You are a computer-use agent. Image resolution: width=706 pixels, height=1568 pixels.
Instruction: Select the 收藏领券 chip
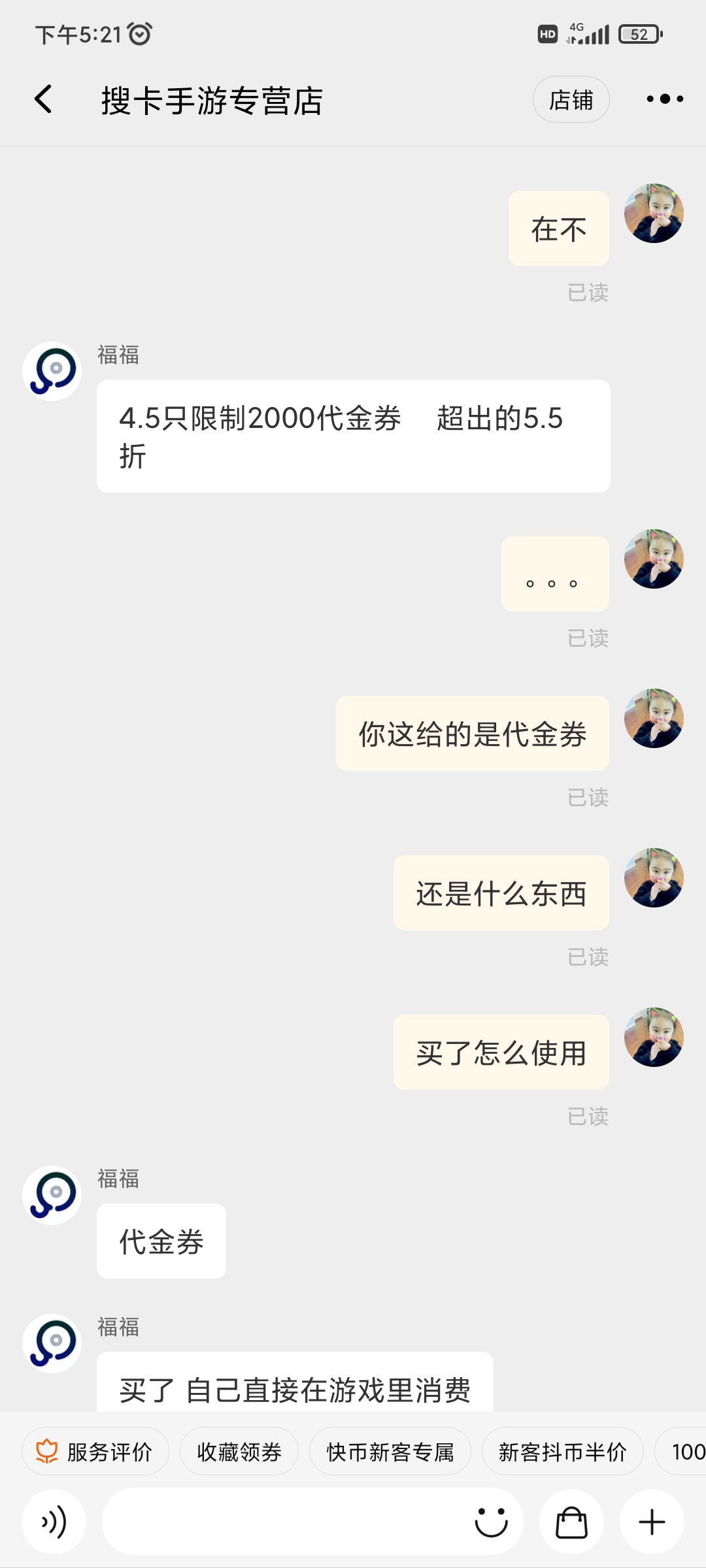click(x=239, y=1452)
